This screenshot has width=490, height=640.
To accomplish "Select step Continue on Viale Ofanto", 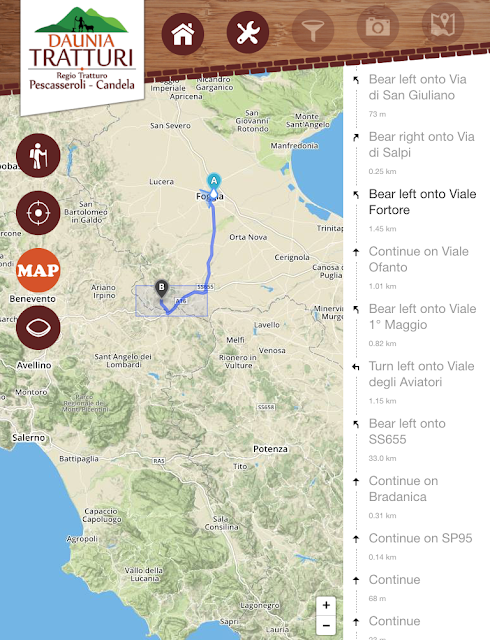I will pyautogui.click(x=416, y=268).
